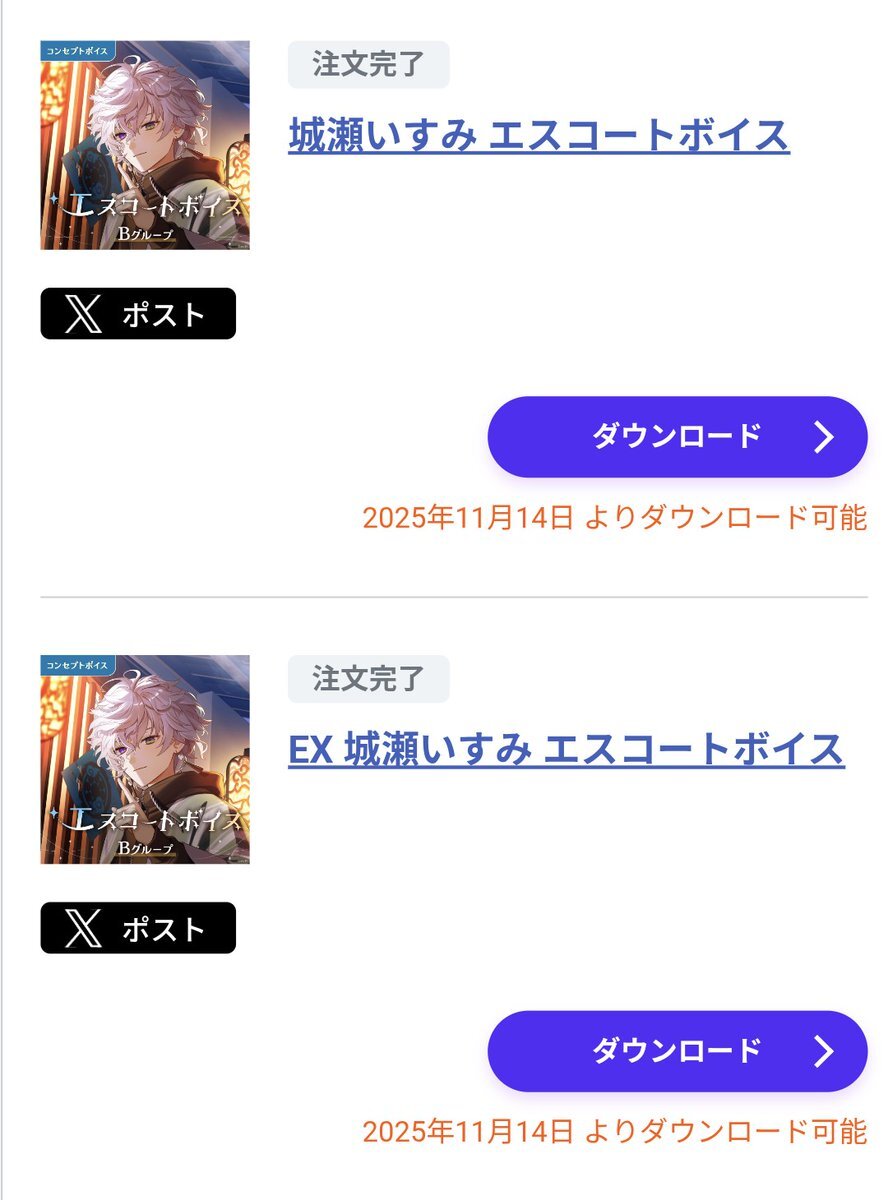Share EX 城瀬いすみ エスコートボイス via X ポスト
This screenshot has width=888, height=1200.
point(138,928)
